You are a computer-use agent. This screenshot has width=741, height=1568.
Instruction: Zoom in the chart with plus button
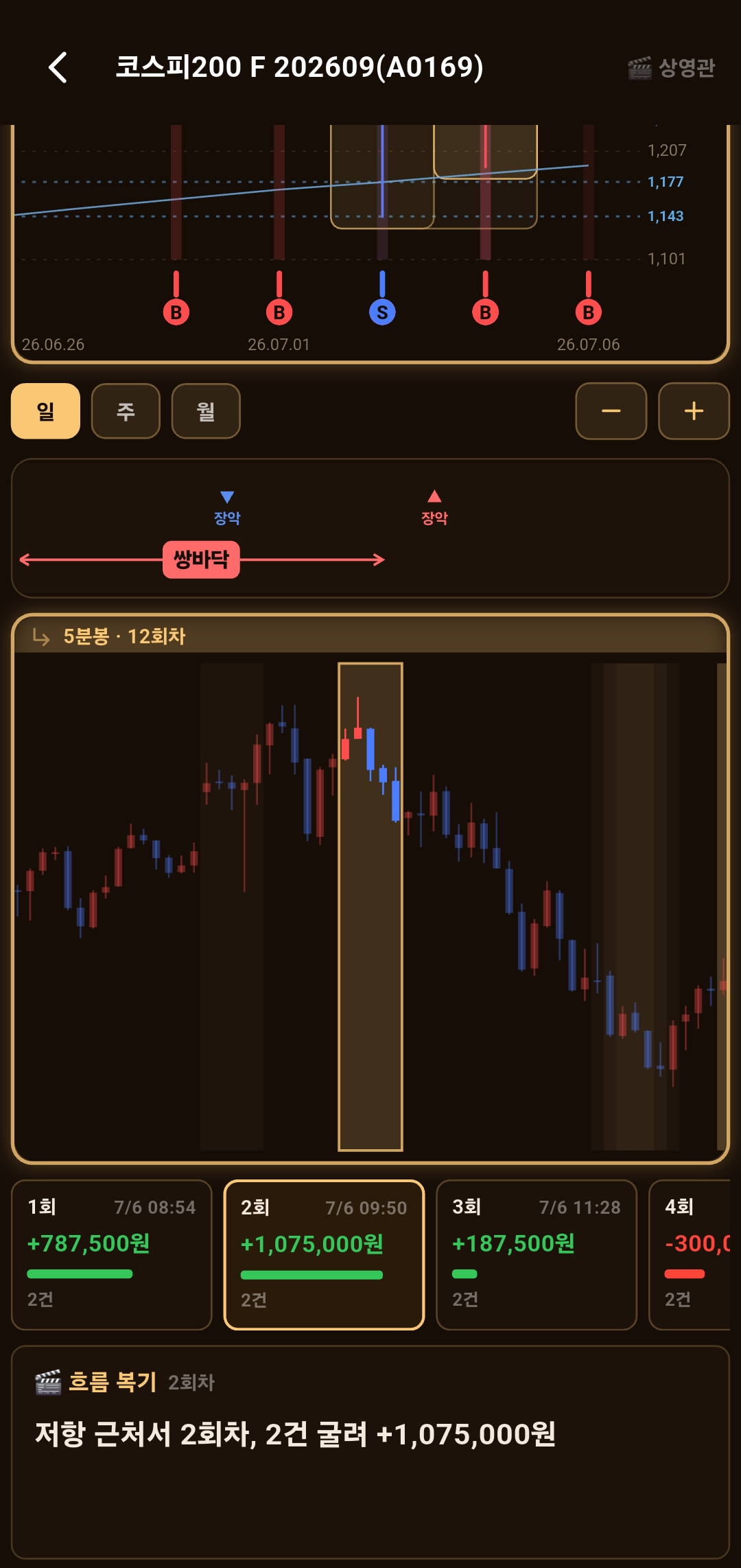pyautogui.click(x=694, y=411)
